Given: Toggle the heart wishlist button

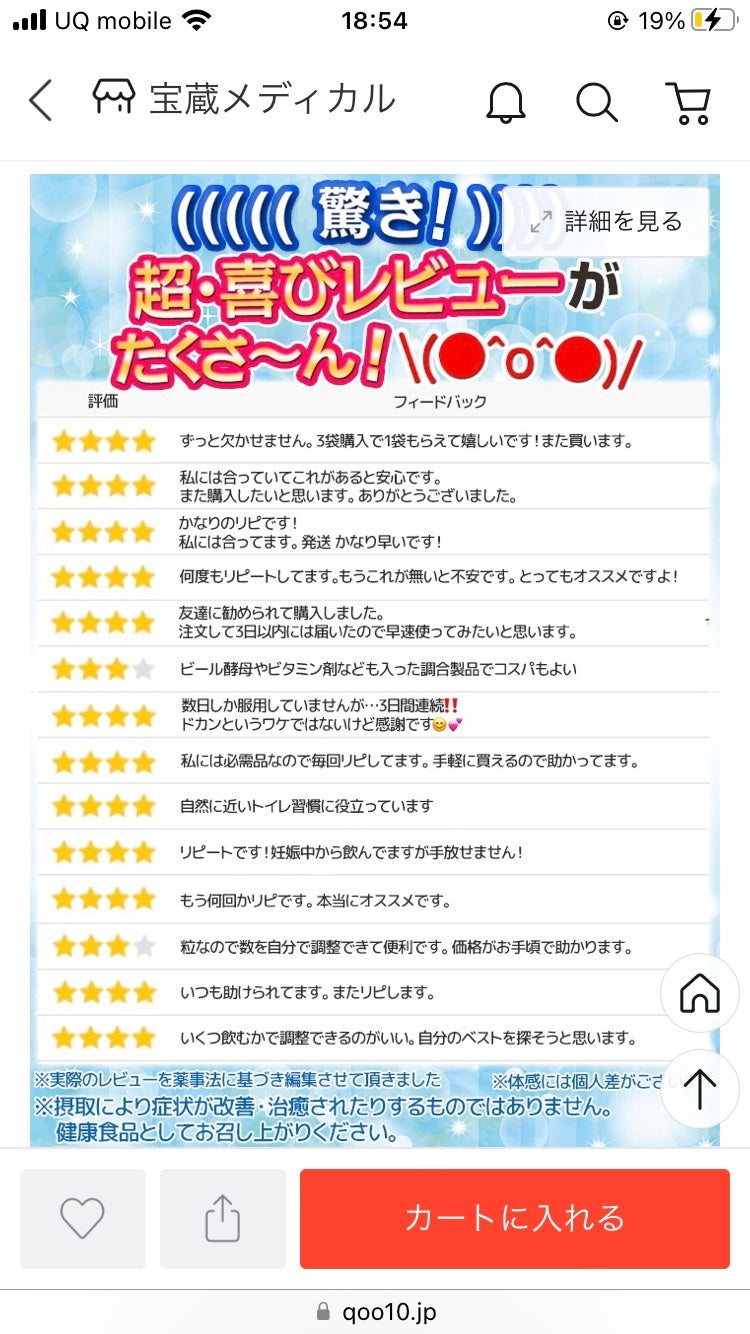Looking at the screenshot, I should pyautogui.click(x=82, y=1218).
